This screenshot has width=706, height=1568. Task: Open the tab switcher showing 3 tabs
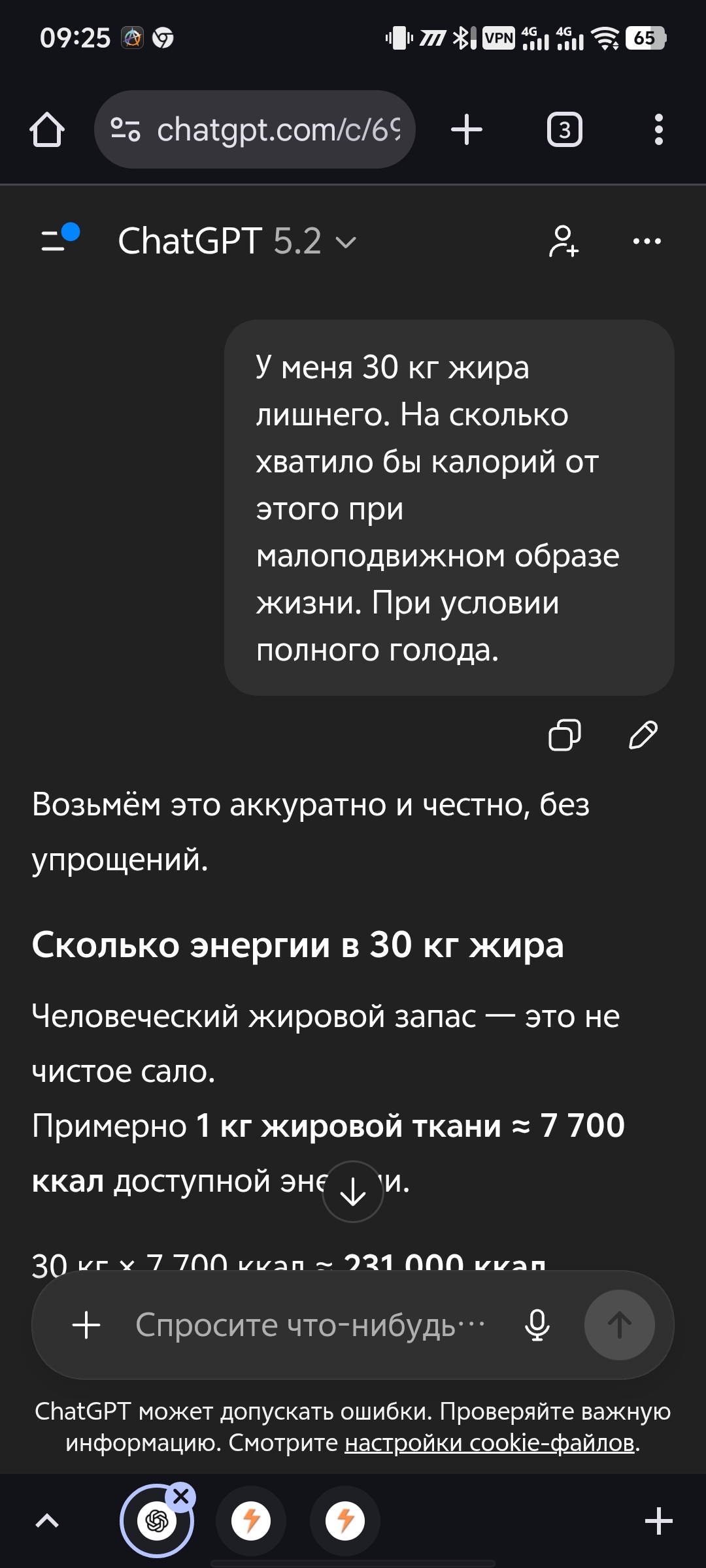[564, 129]
